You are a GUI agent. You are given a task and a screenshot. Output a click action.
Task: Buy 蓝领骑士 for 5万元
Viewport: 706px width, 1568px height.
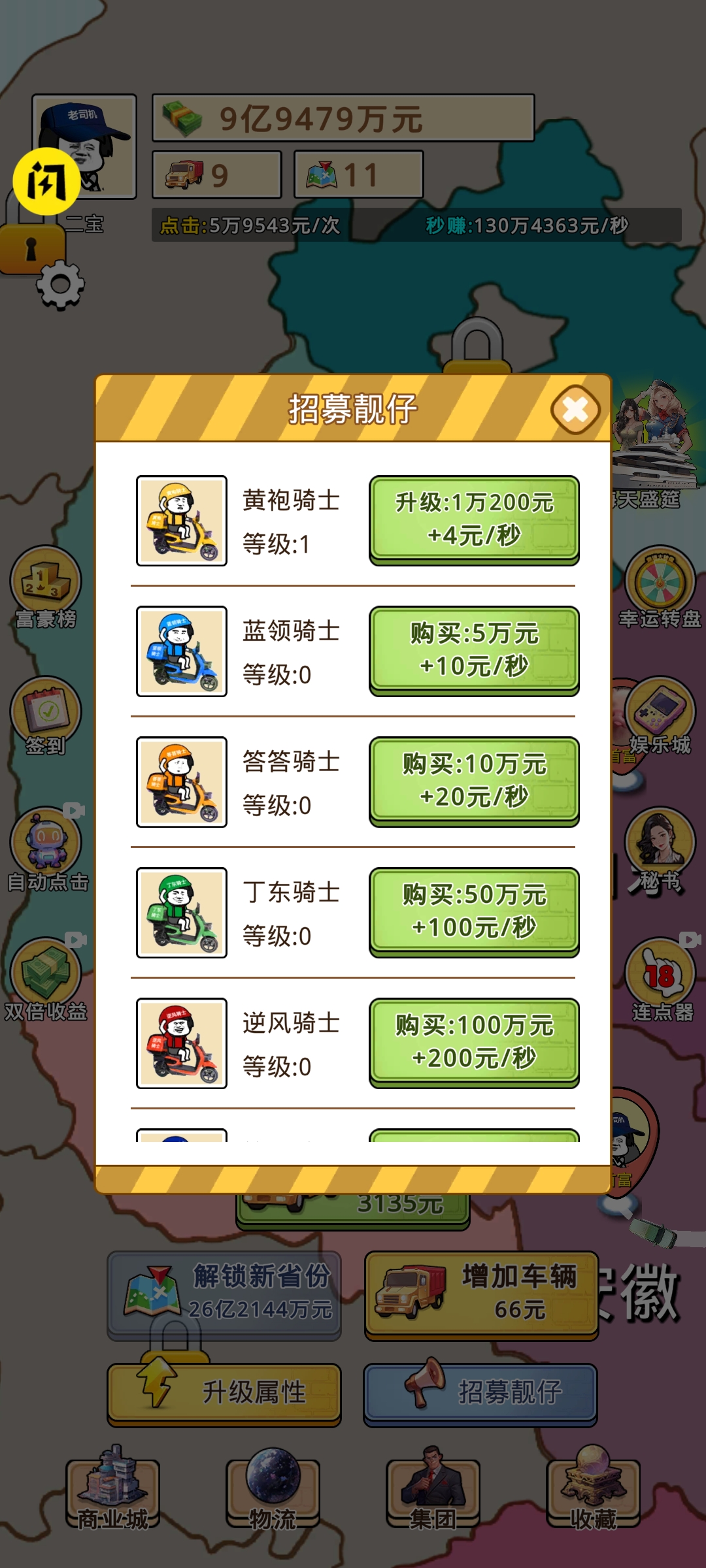coord(474,650)
